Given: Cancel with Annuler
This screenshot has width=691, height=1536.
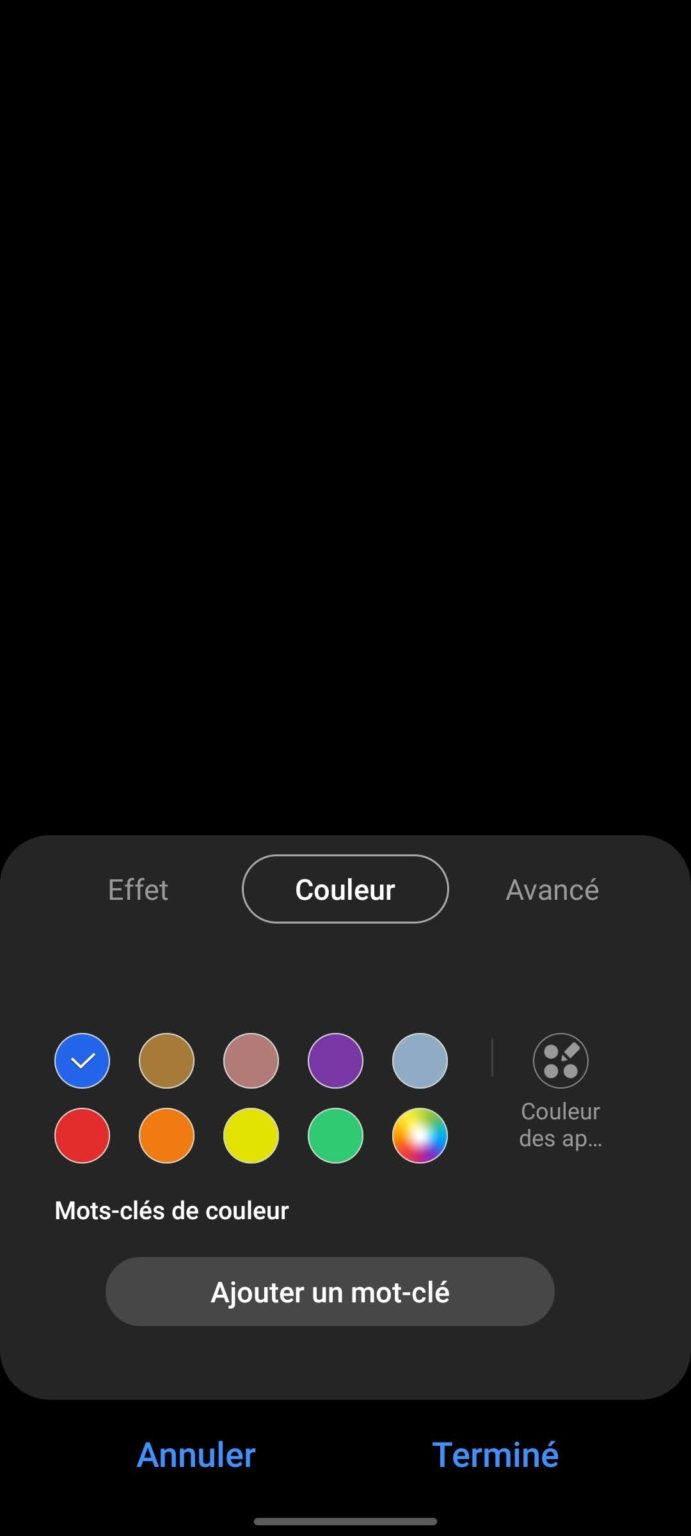Looking at the screenshot, I should 196,1455.
